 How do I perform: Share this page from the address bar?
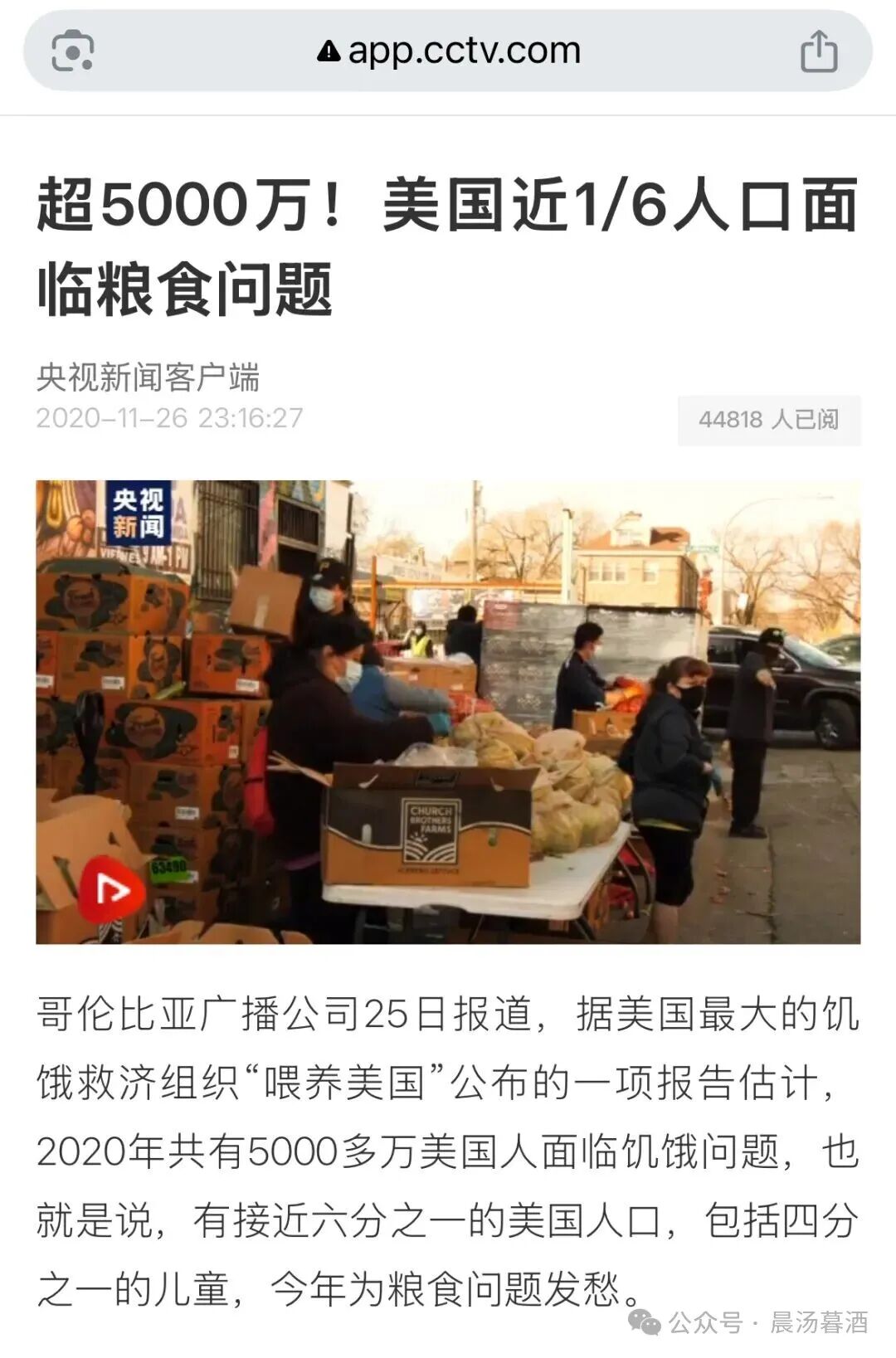(x=818, y=51)
